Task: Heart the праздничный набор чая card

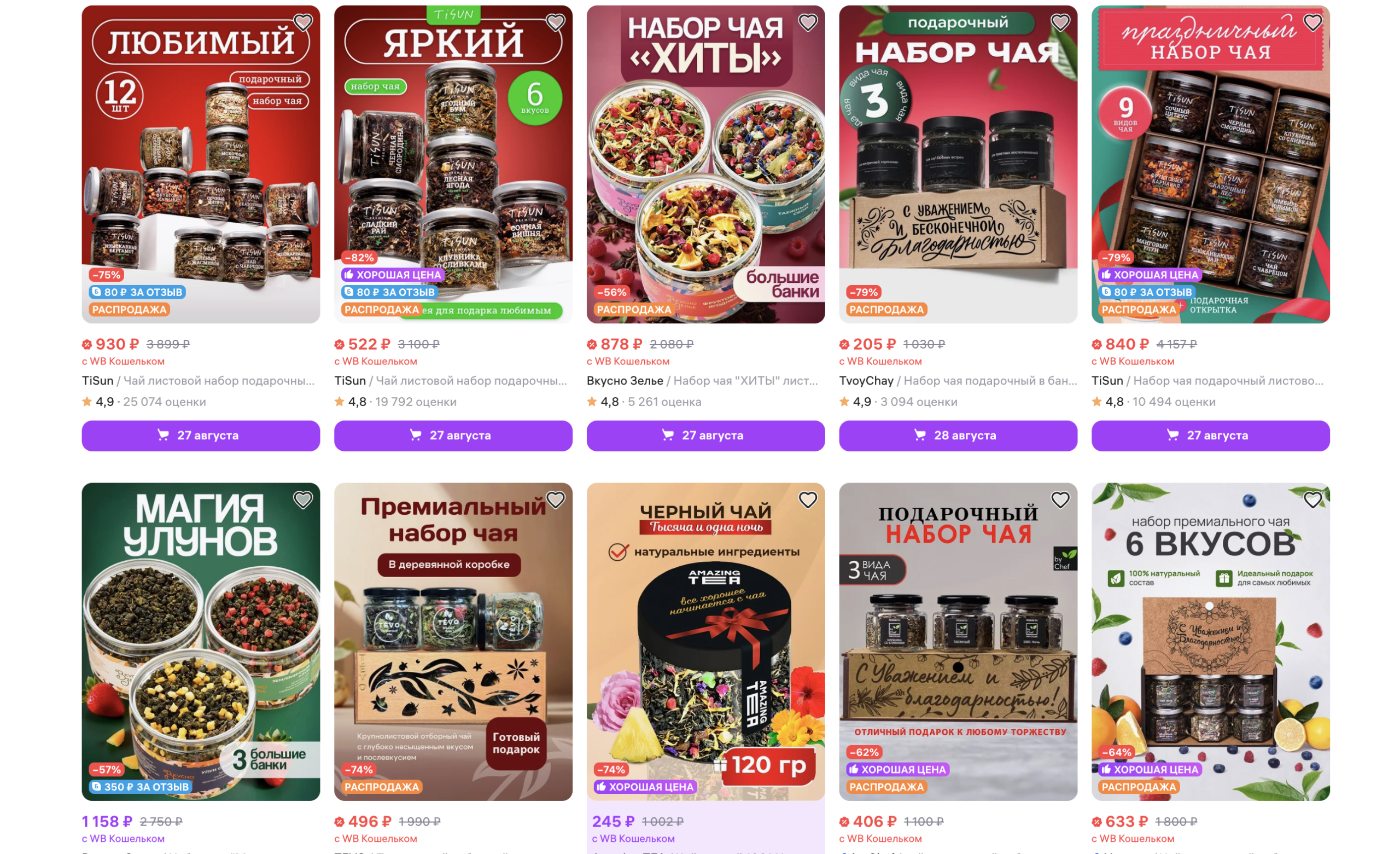Action: pyautogui.click(x=1312, y=23)
